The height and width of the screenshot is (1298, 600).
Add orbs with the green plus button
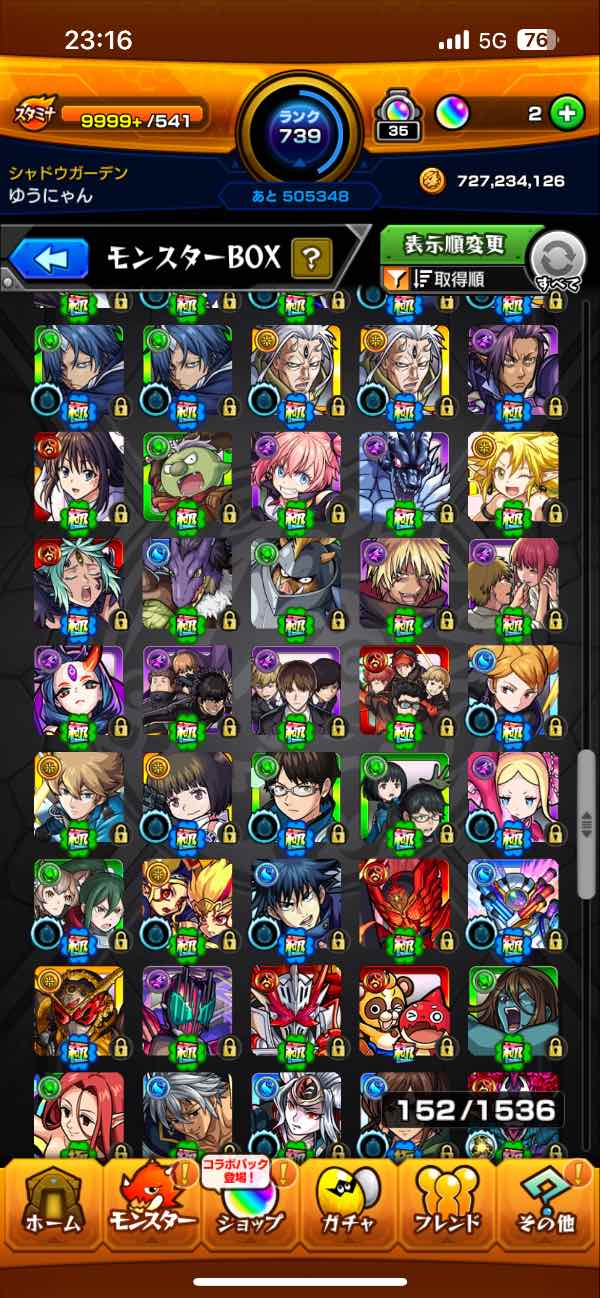click(x=567, y=114)
